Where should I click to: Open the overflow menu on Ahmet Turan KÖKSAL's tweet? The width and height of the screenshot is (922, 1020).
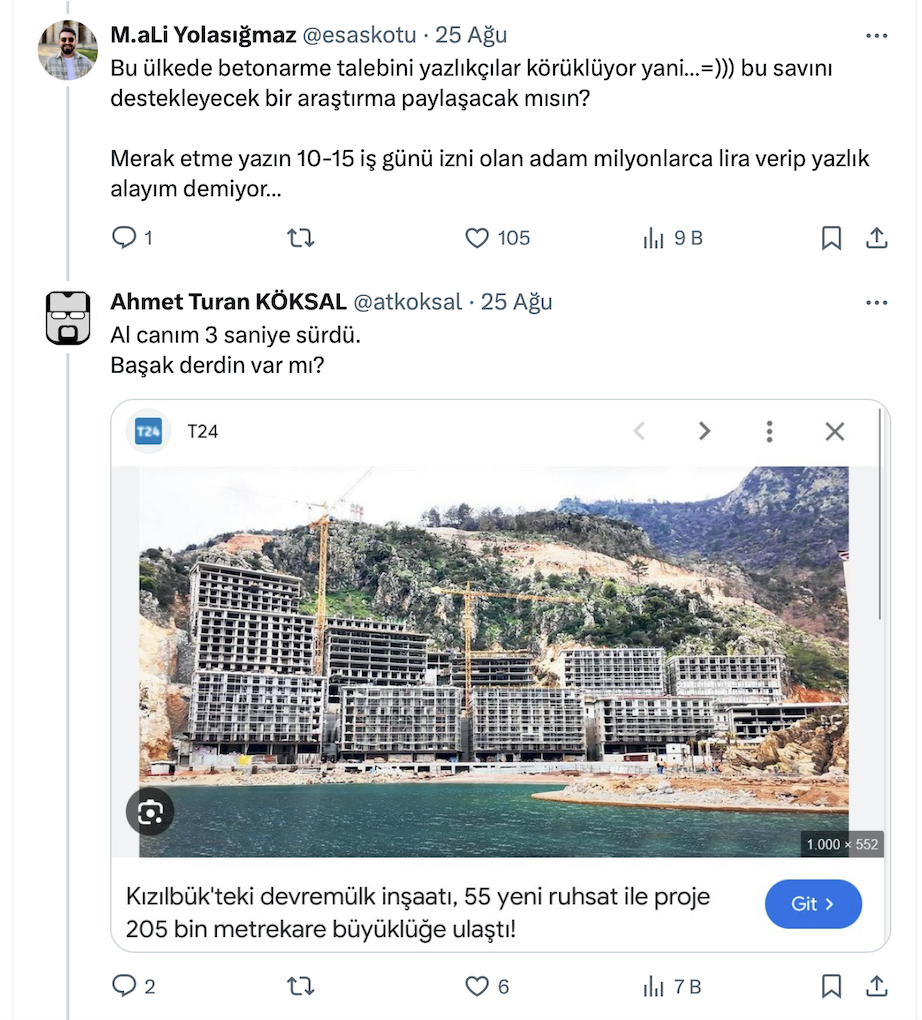coord(876,302)
